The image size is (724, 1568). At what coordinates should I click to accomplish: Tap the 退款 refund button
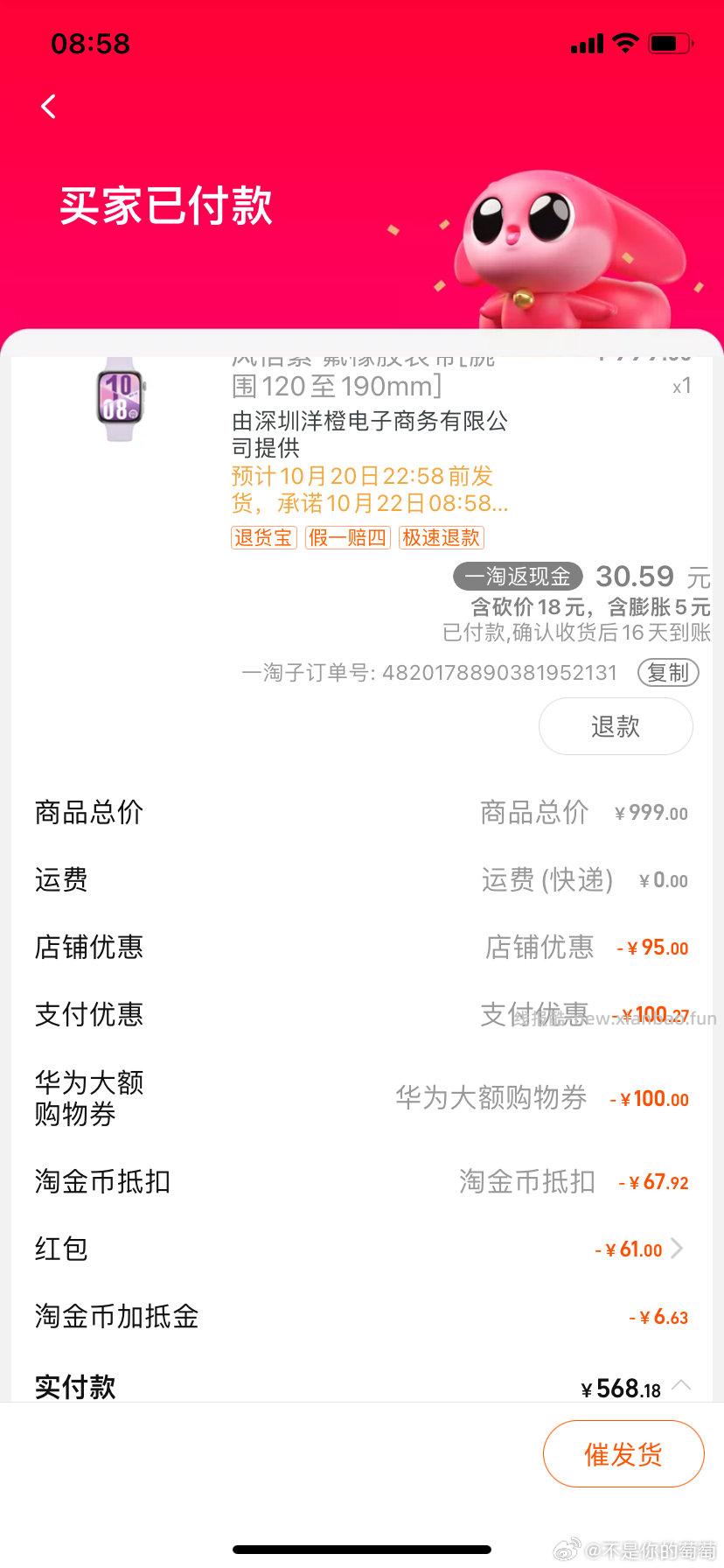(x=616, y=726)
